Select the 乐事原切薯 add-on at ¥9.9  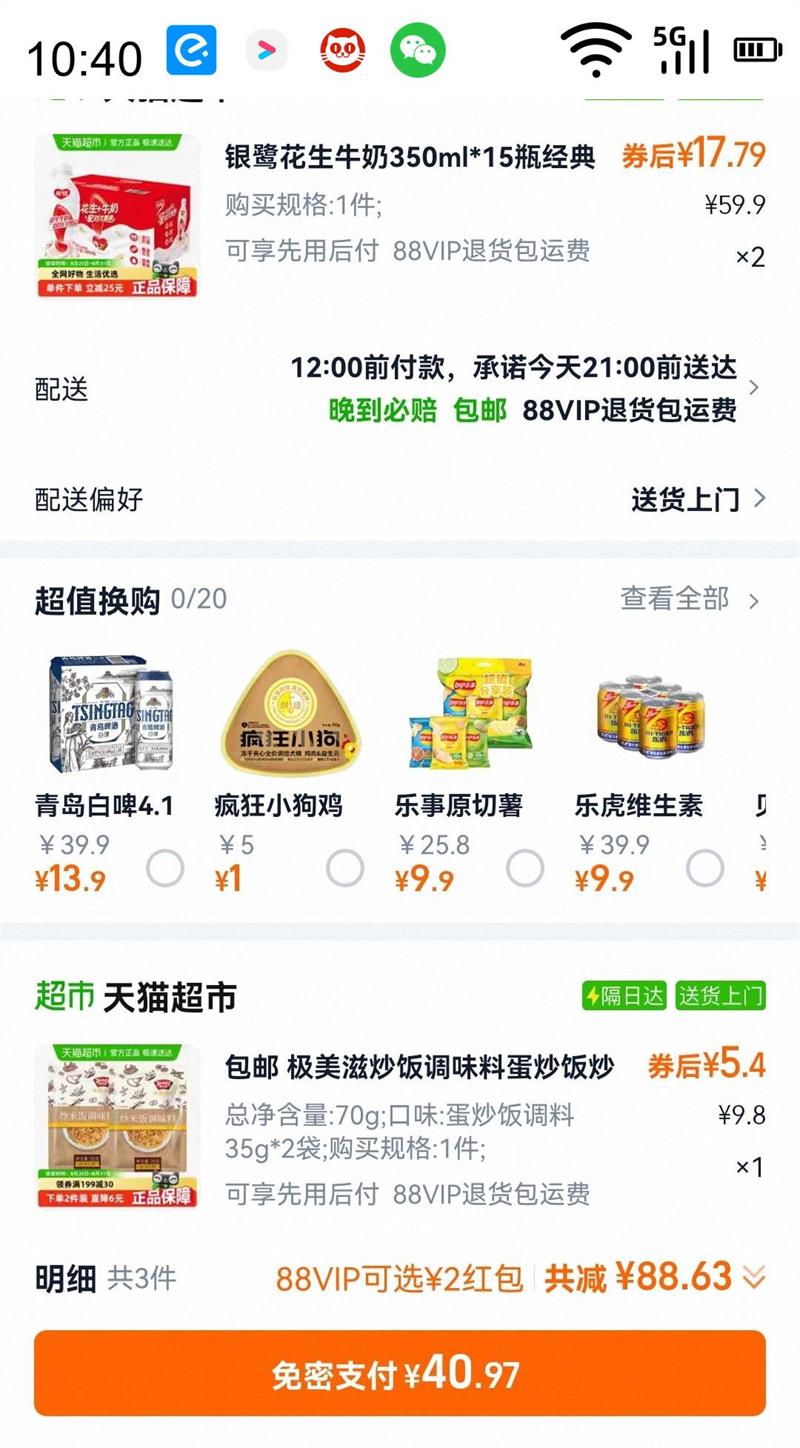pyautogui.click(x=525, y=868)
